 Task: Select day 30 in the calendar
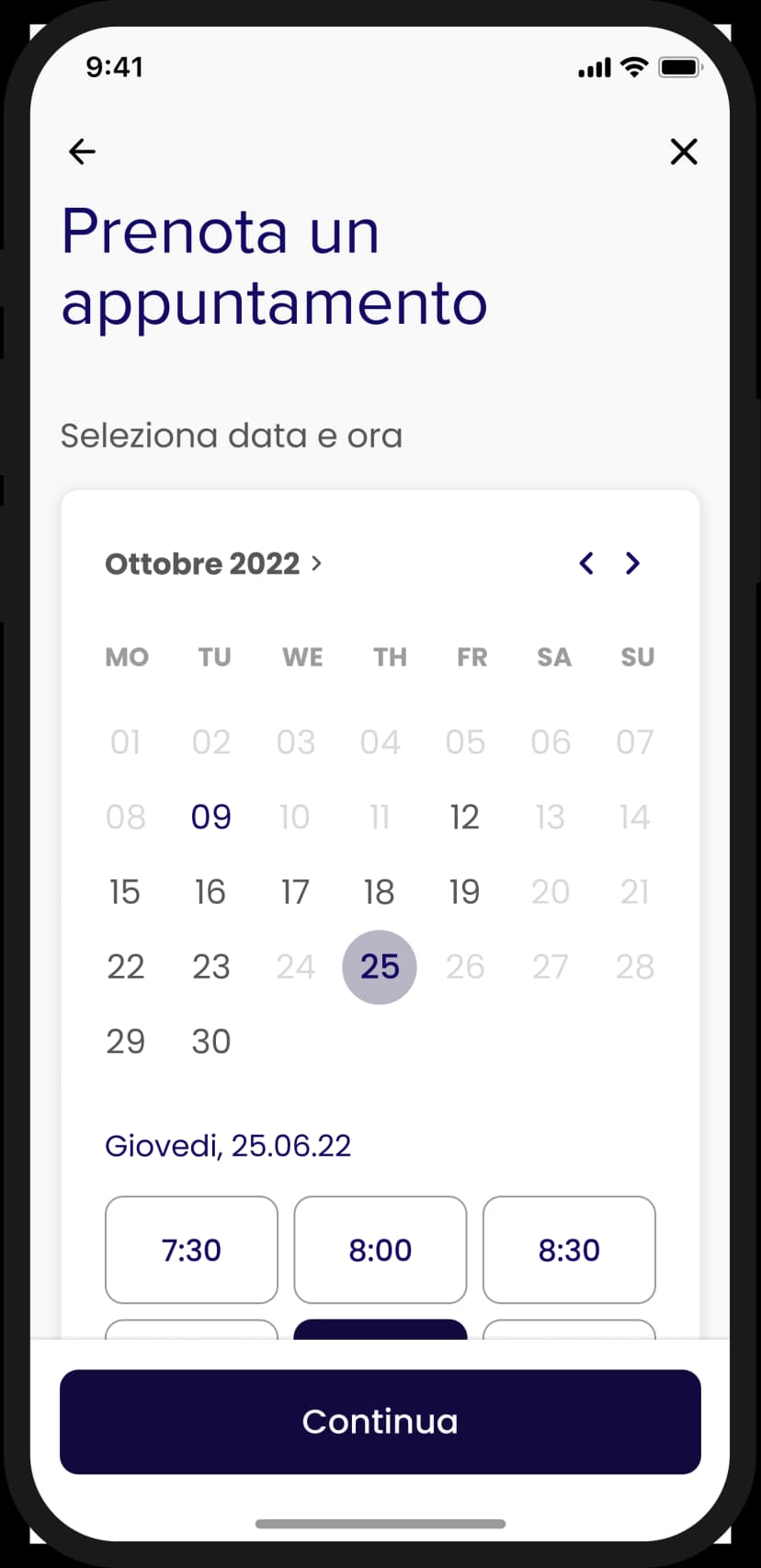pyautogui.click(x=210, y=1042)
